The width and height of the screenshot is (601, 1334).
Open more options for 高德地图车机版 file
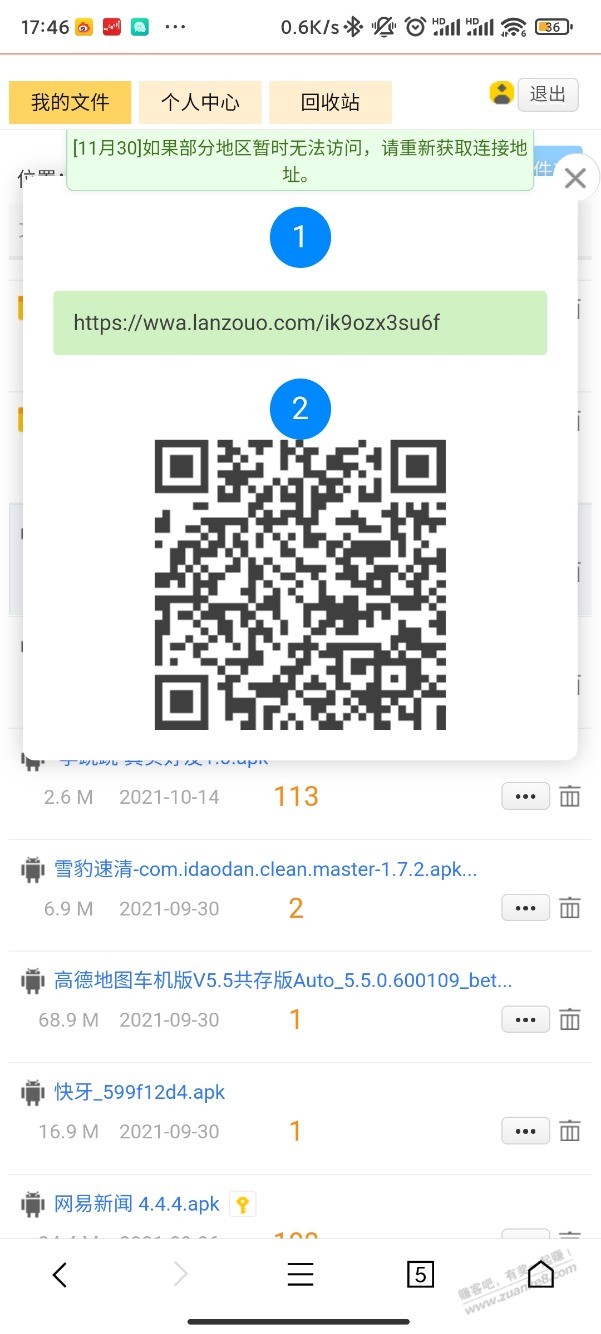click(525, 1020)
